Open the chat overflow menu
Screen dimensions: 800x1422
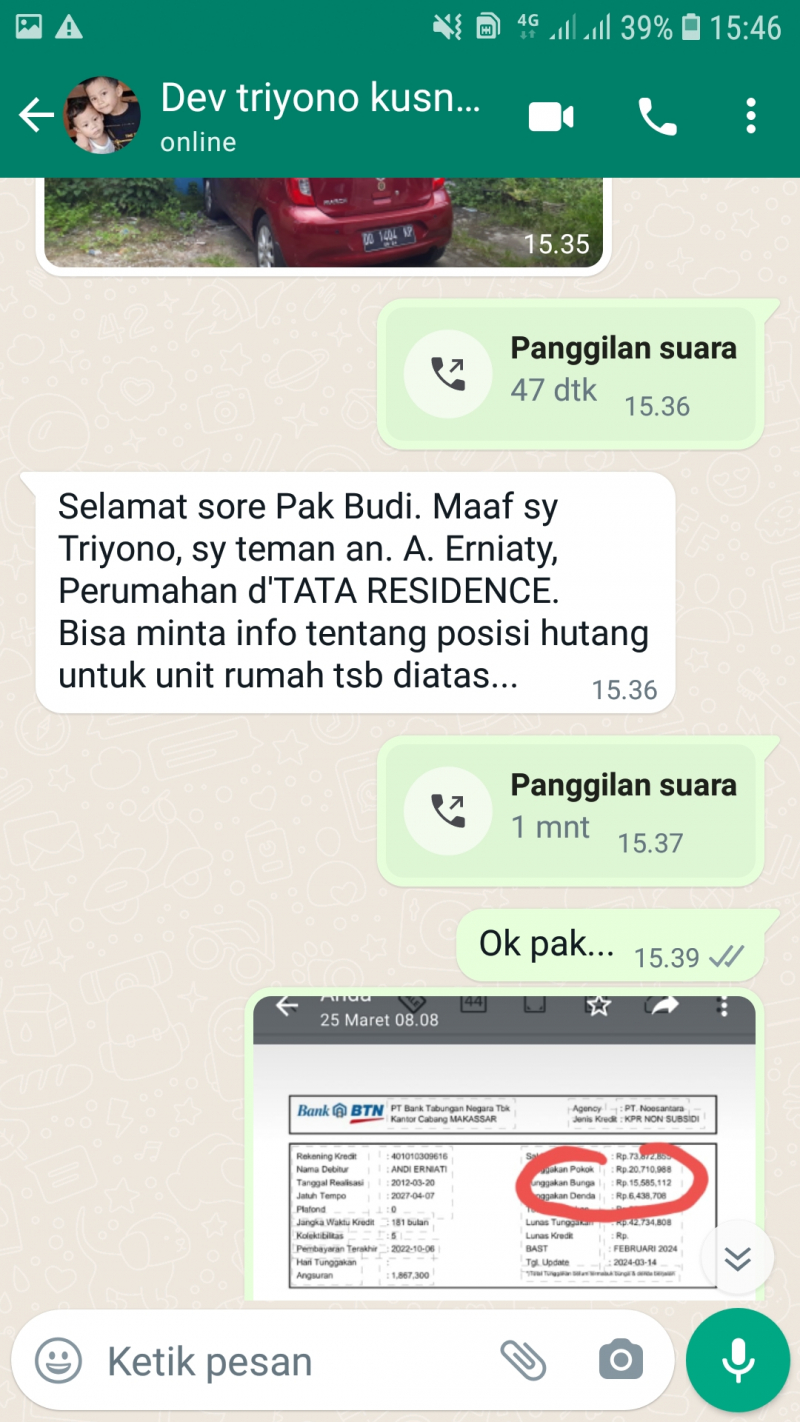coord(751,117)
